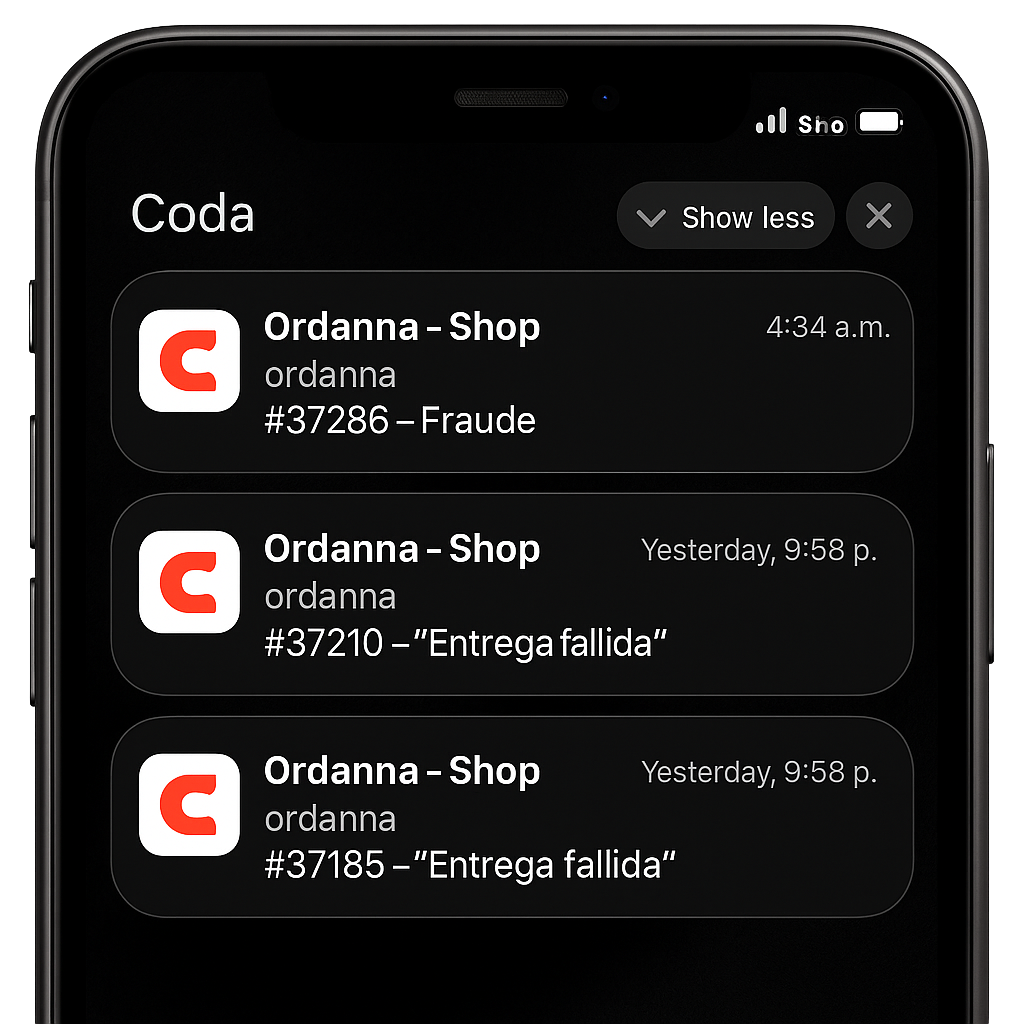Clear the Coda notification group
Image resolution: width=1024 pixels, height=1024 pixels.
(x=878, y=216)
